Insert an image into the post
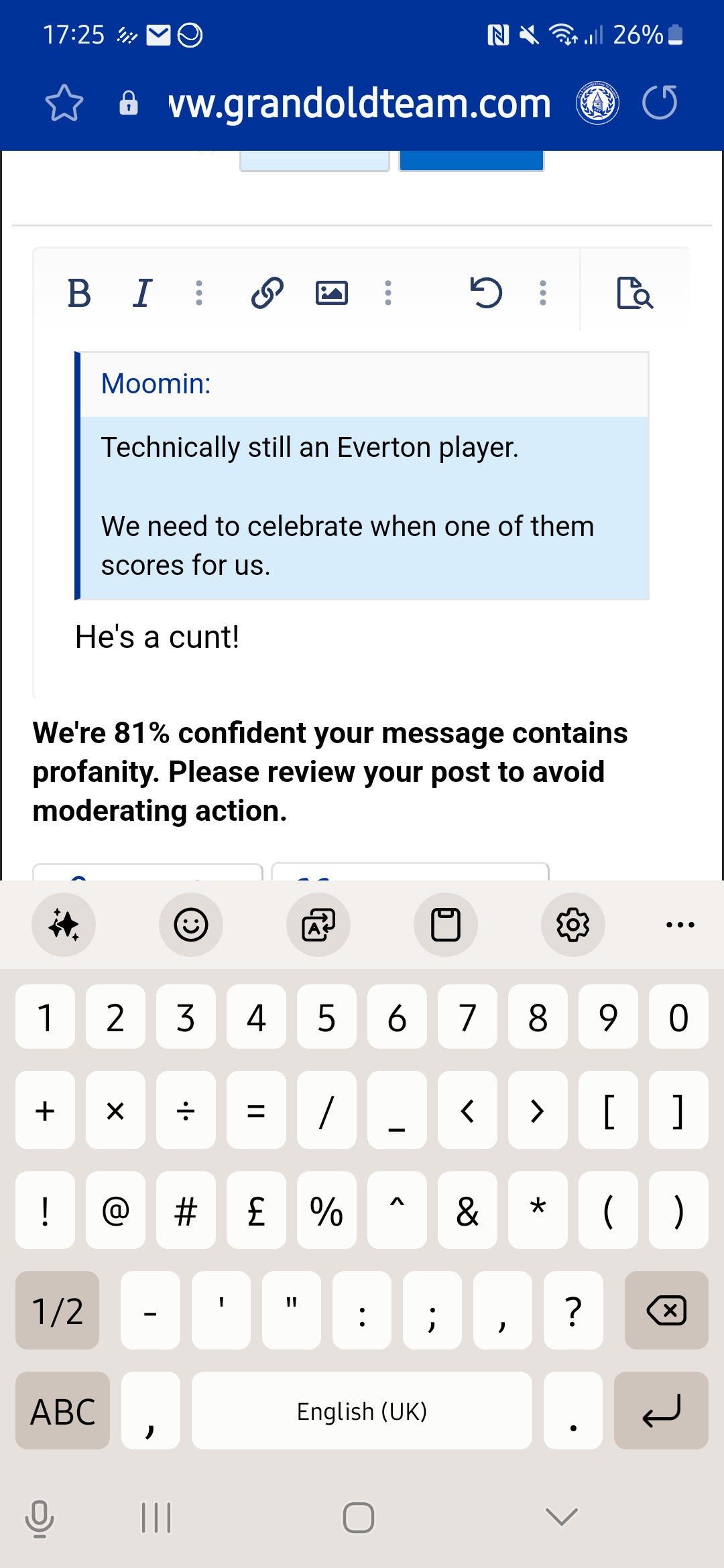 click(x=332, y=293)
